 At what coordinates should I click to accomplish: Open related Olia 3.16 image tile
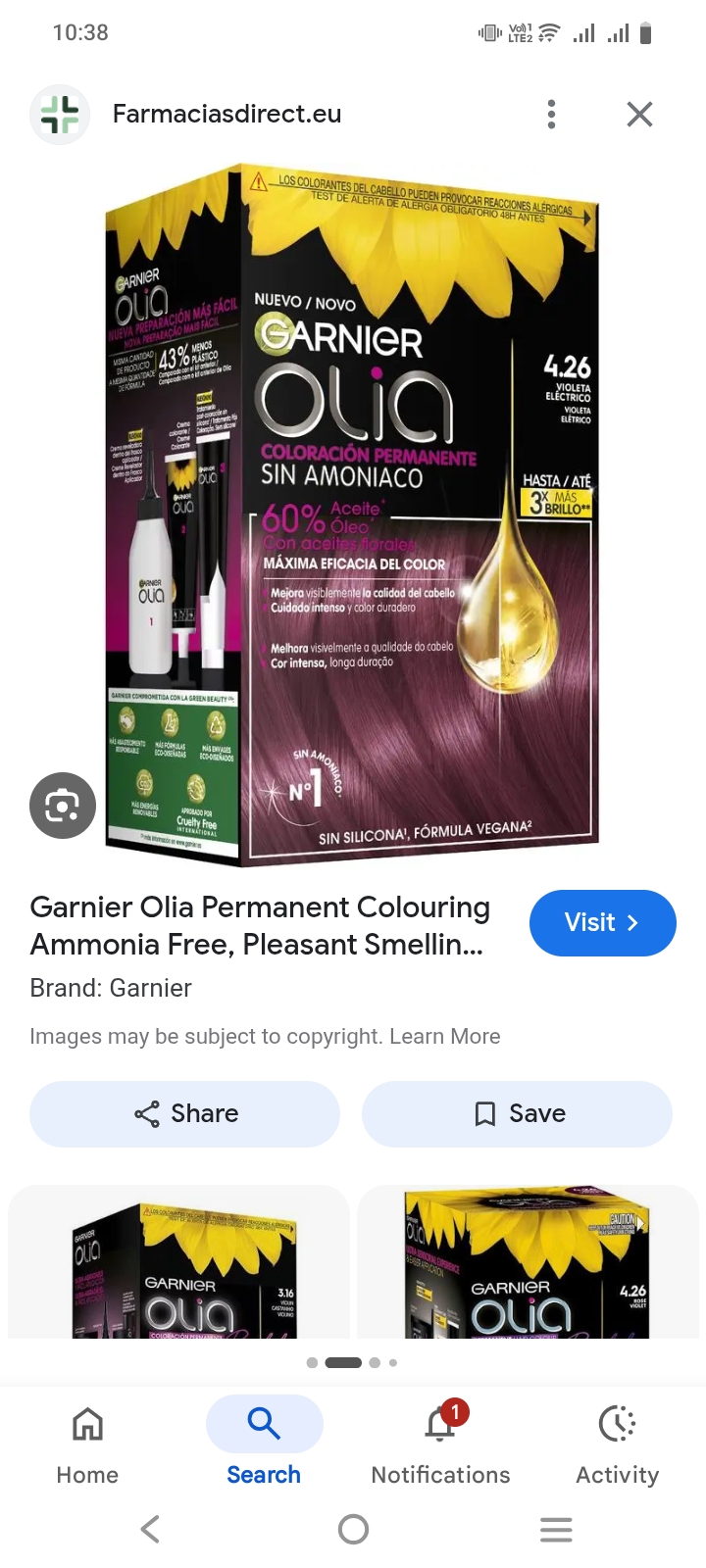(178, 1262)
